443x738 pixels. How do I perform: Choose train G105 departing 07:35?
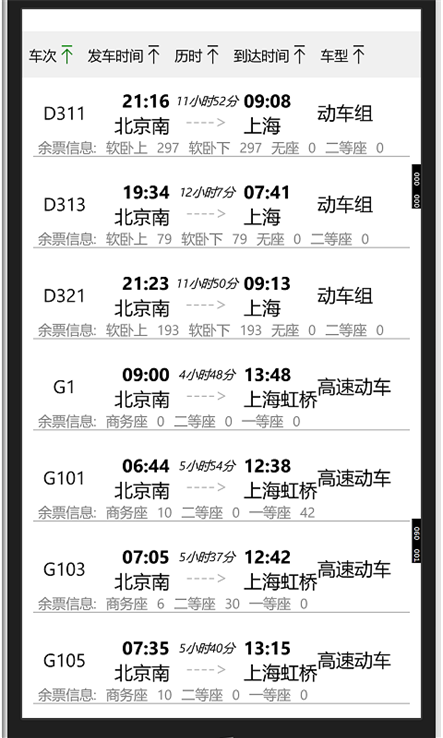[x=221, y=670]
